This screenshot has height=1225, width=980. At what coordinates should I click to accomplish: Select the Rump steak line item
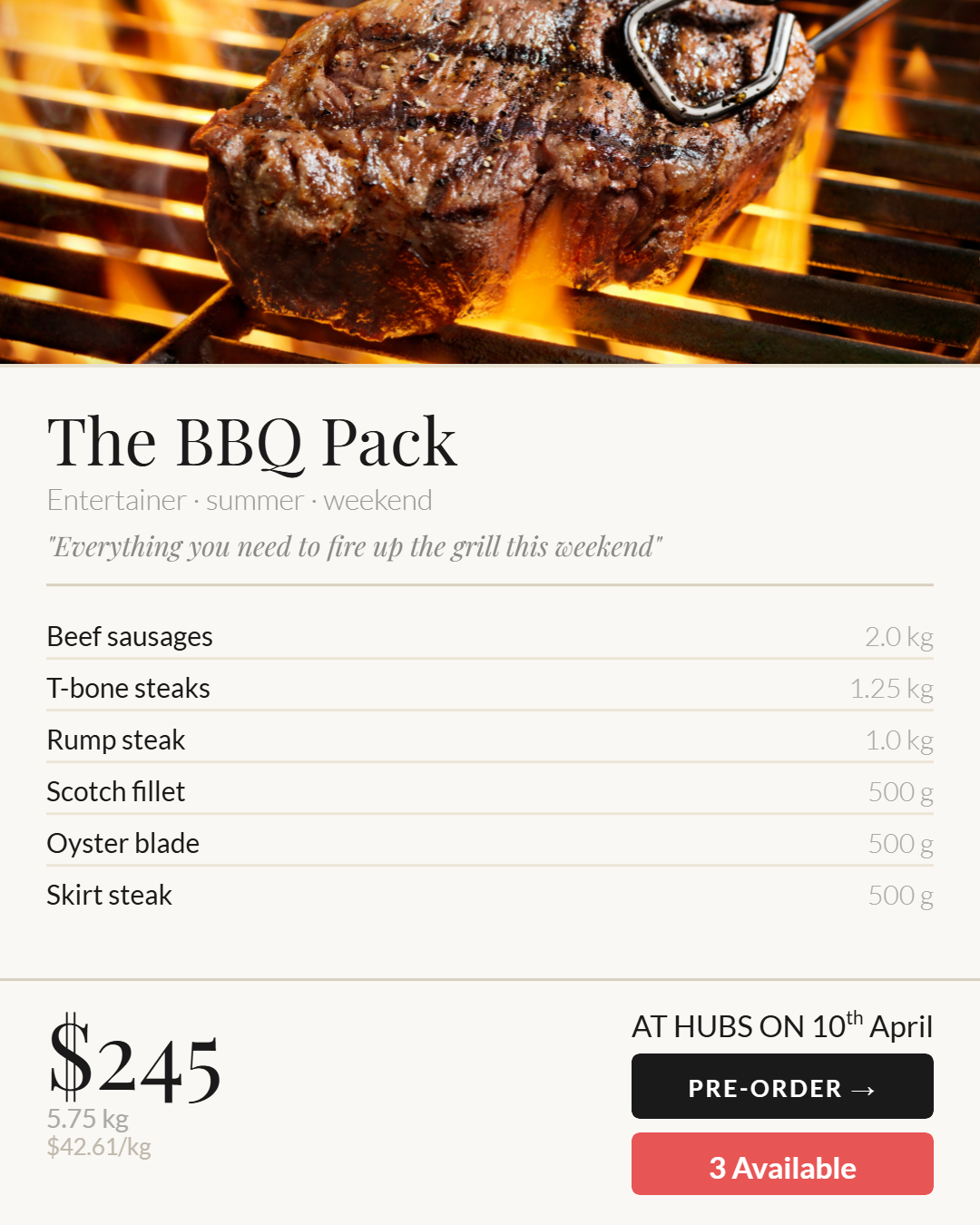116,740
